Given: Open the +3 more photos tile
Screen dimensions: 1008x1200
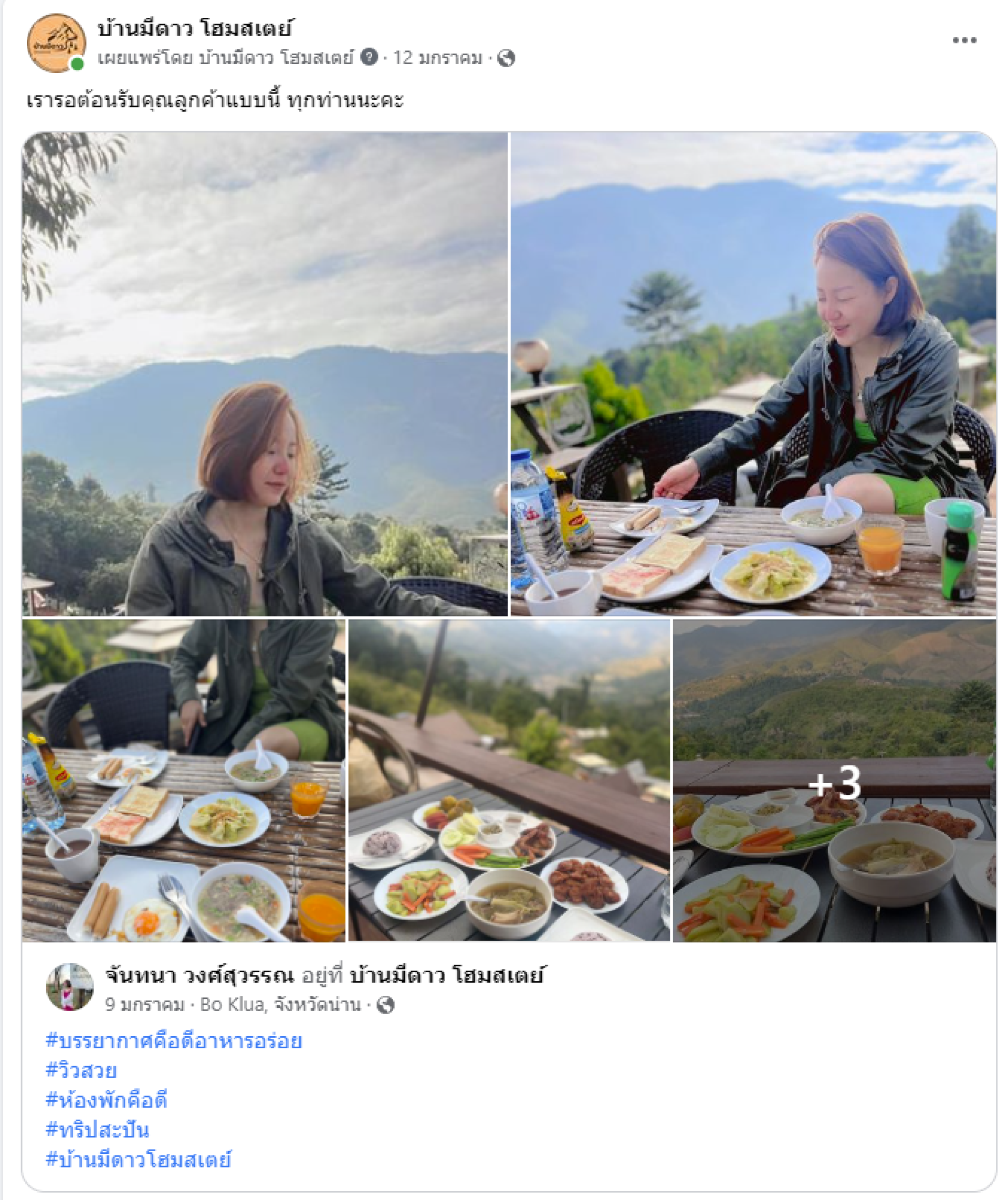Looking at the screenshot, I should 834,781.
